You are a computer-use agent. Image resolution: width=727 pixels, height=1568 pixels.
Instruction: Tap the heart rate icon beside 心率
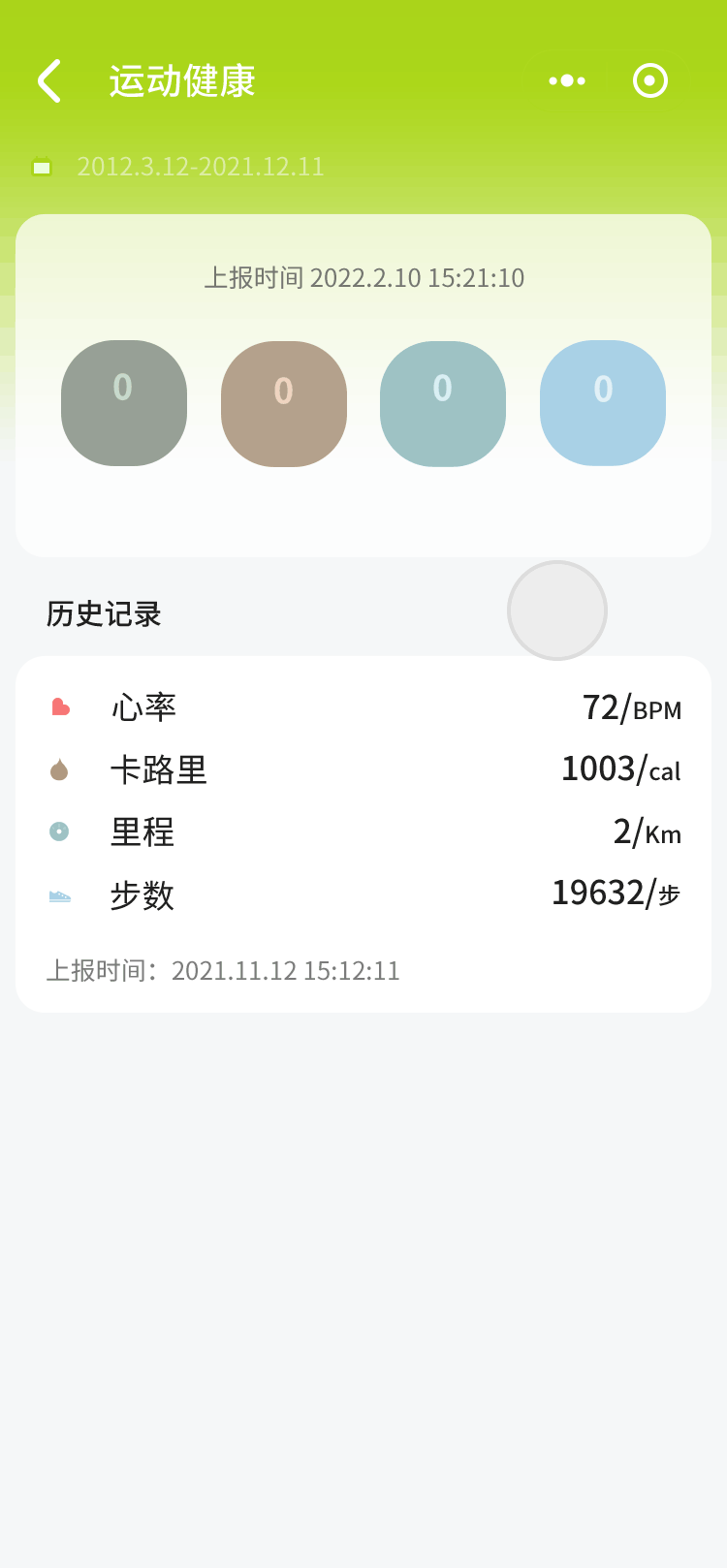(57, 707)
